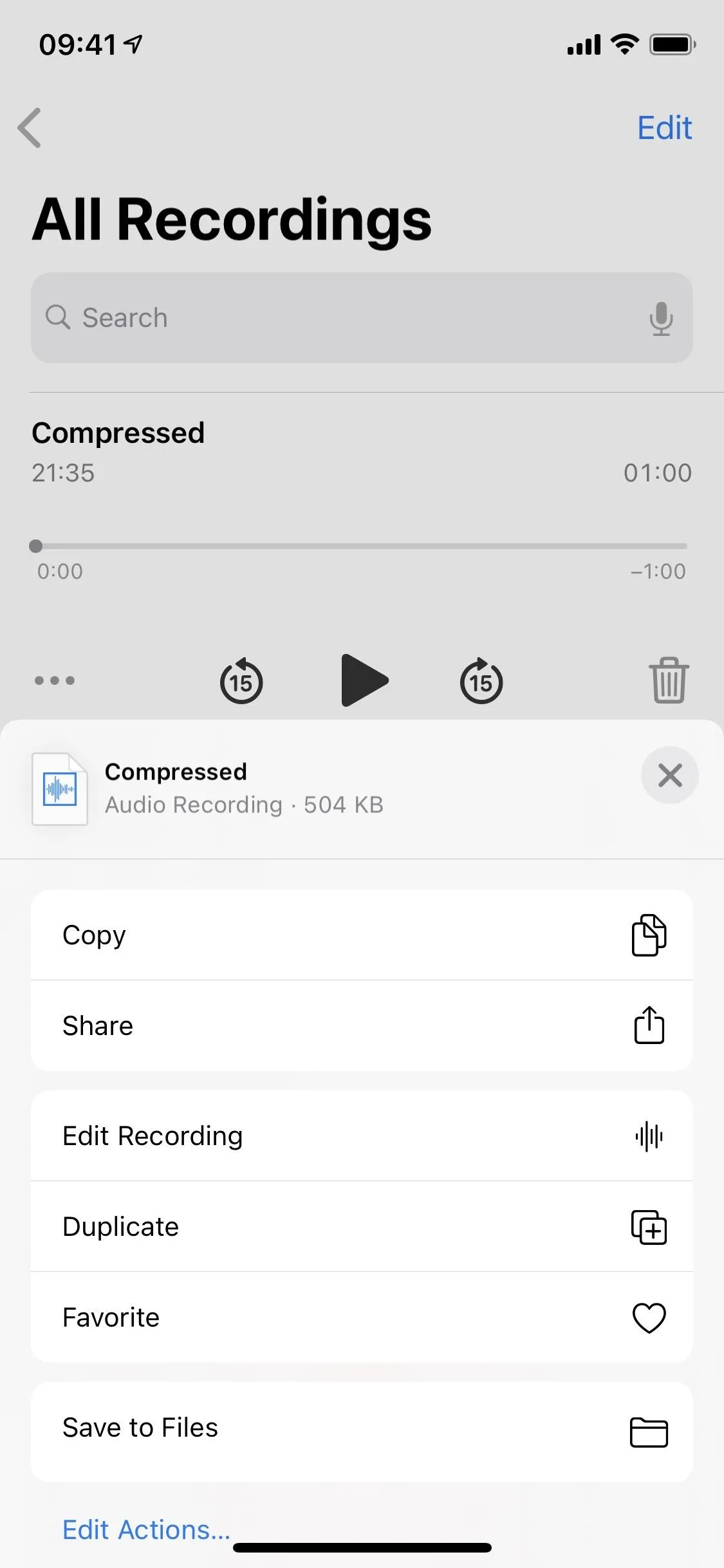Delete recording with trash icon

coord(669,680)
